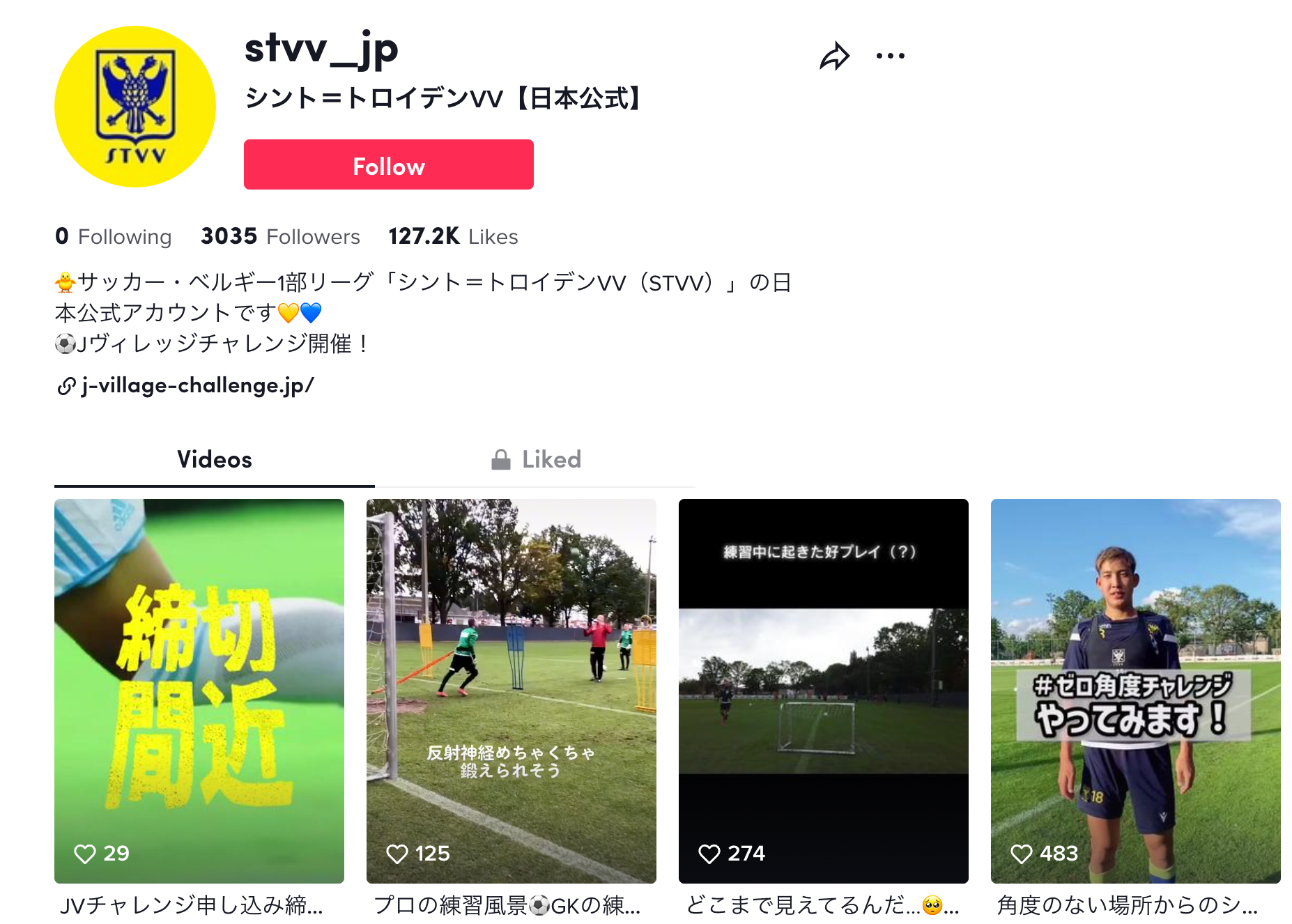Share the stvv_jp profile
This screenshot has height=924, width=1292.
[x=834, y=56]
